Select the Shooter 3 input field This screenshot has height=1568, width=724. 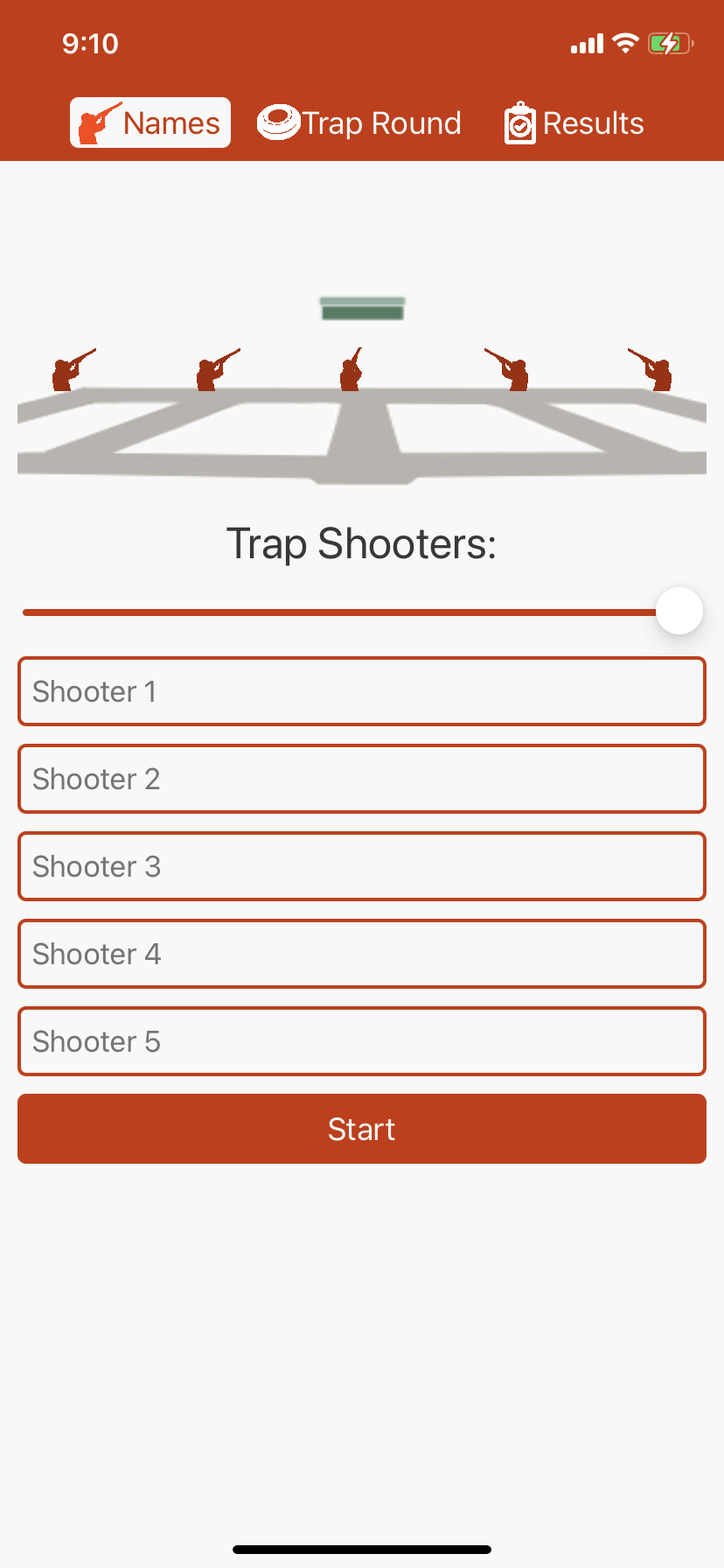(362, 866)
